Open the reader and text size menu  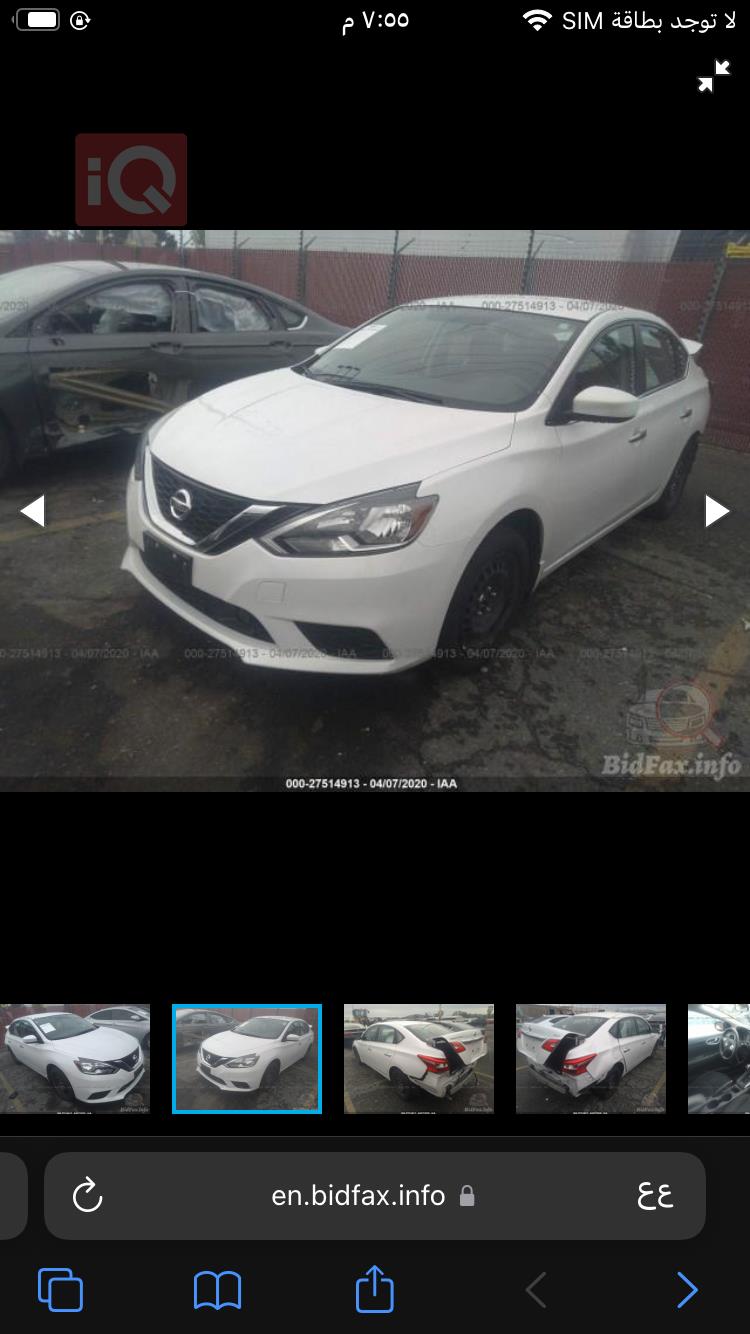[655, 1195]
